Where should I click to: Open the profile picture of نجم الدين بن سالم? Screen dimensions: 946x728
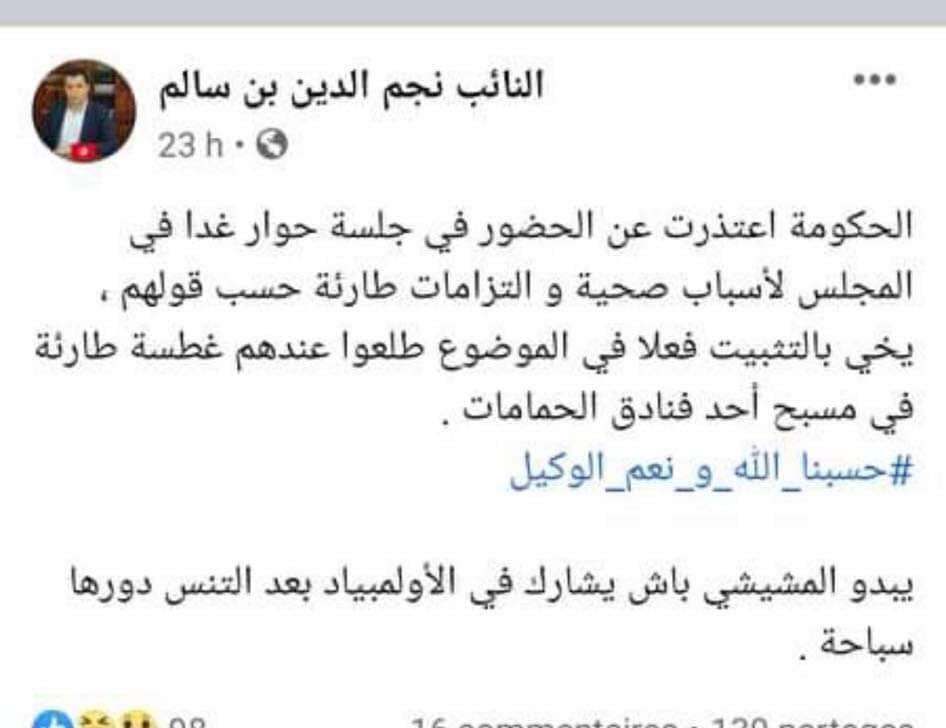[83, 110]
